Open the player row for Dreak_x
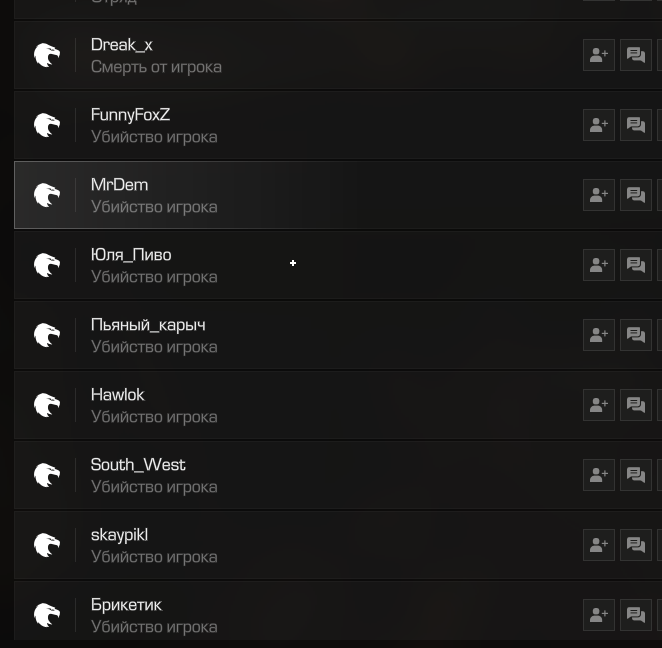The height and width of the screenshot is (648, 662). point(300,55)
